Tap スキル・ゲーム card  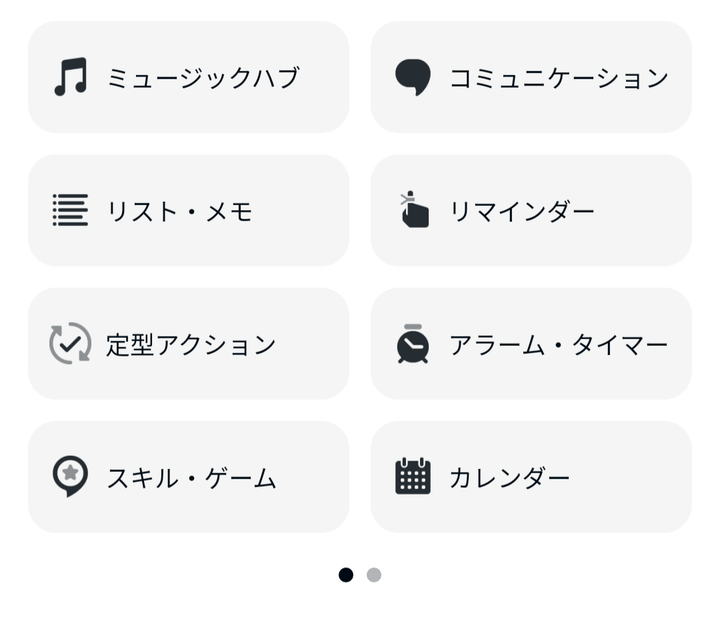[x=188, y=477]
